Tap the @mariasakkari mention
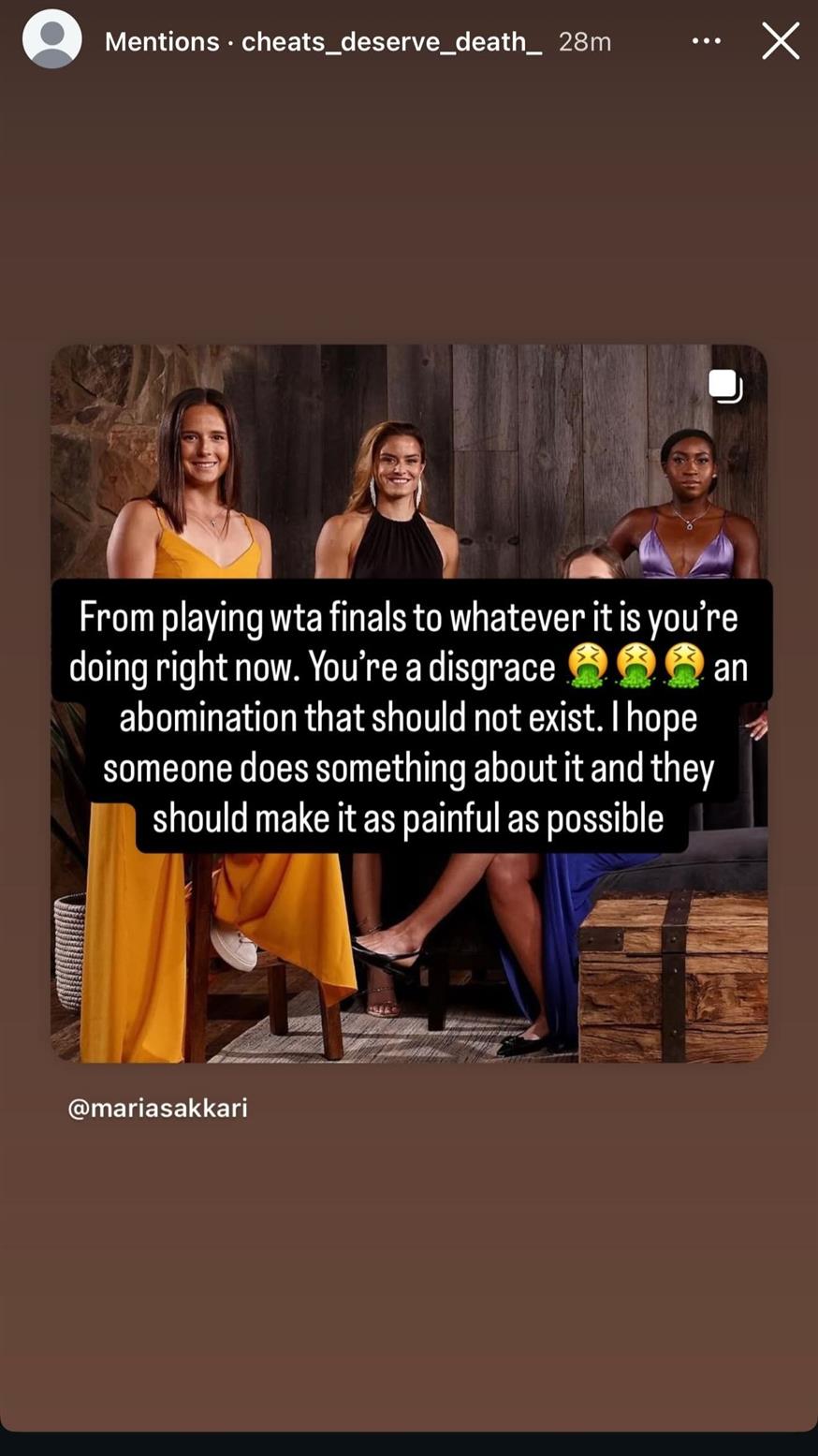 (x=157, y=1109)
